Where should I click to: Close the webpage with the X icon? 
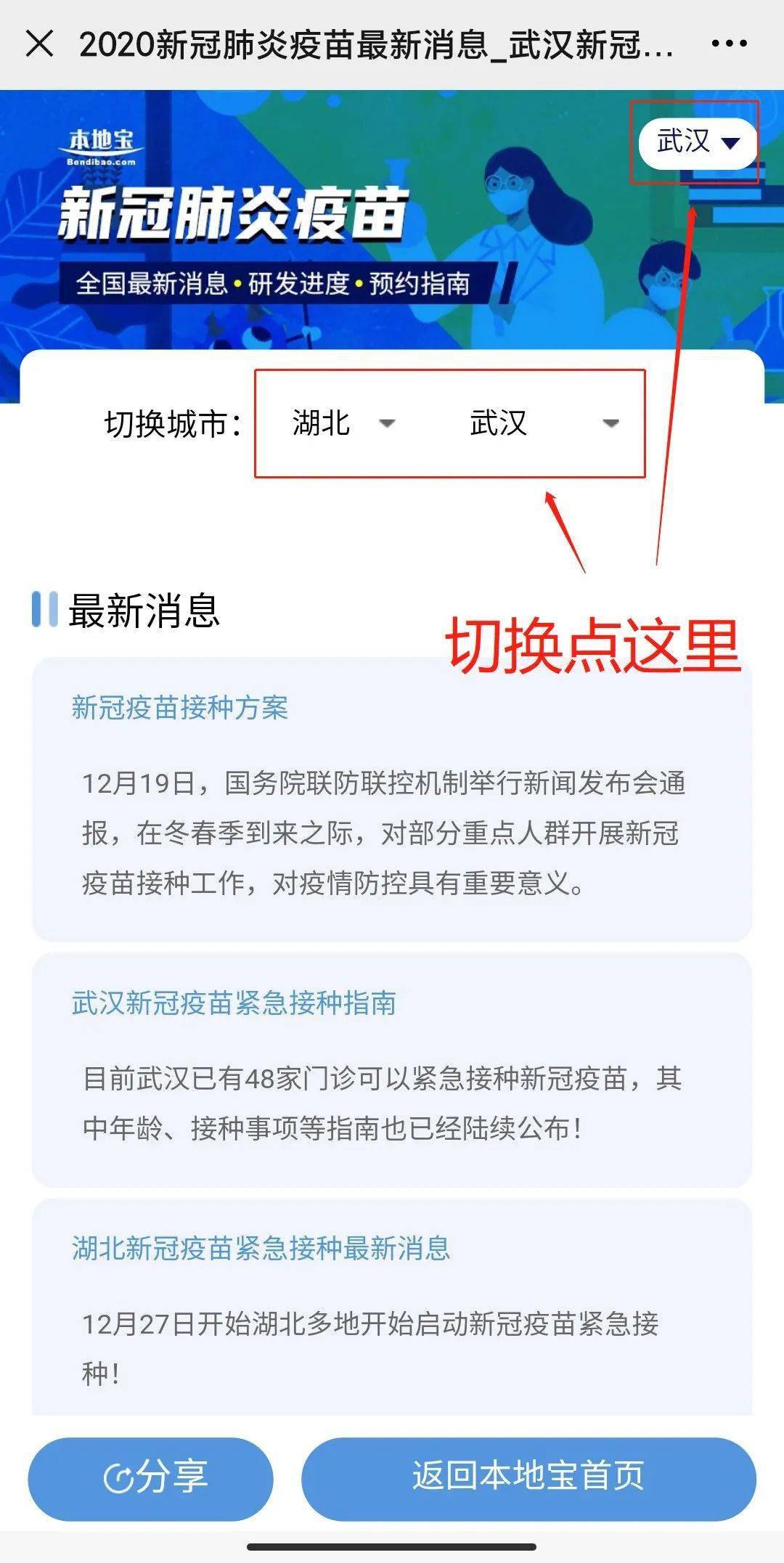point(39,44)
